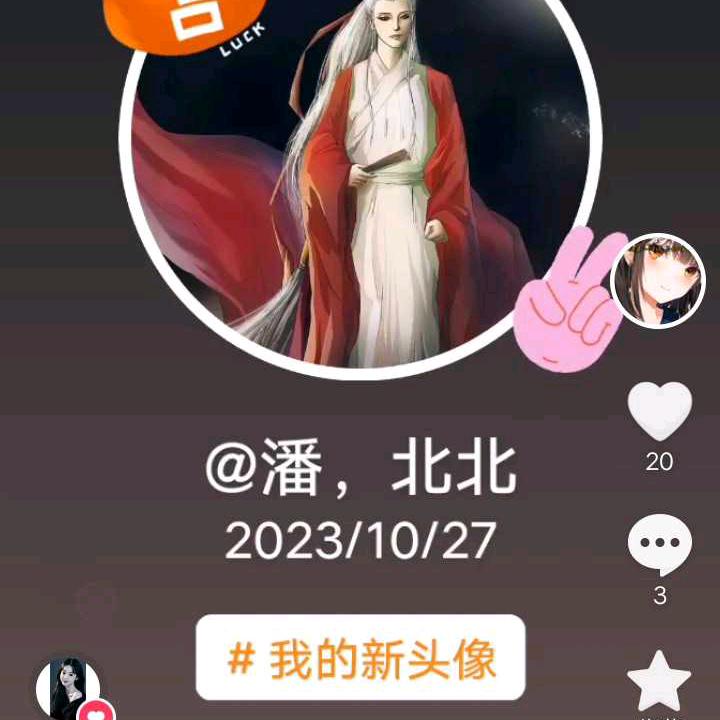Add this video to favorites with the star

pyautogui.click(x=659, y=681)
